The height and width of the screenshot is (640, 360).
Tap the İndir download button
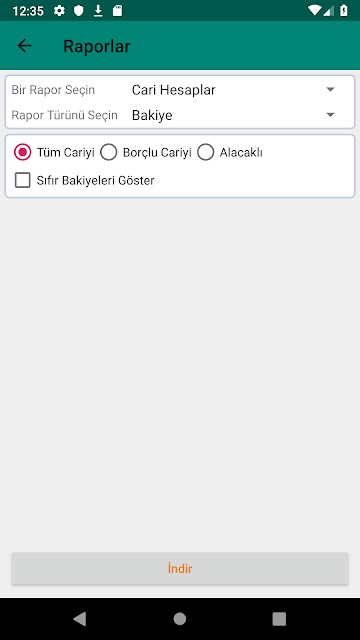point(180,568)
